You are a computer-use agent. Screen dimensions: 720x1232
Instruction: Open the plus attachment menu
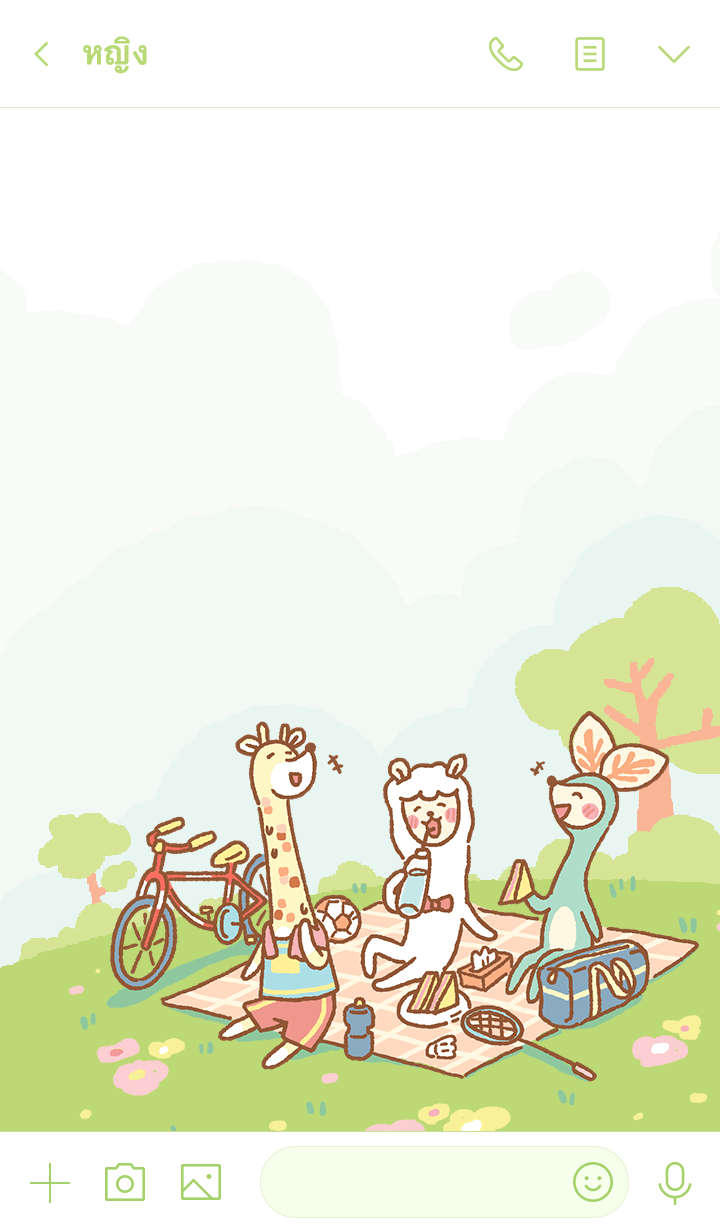[x=50, y=1182]
